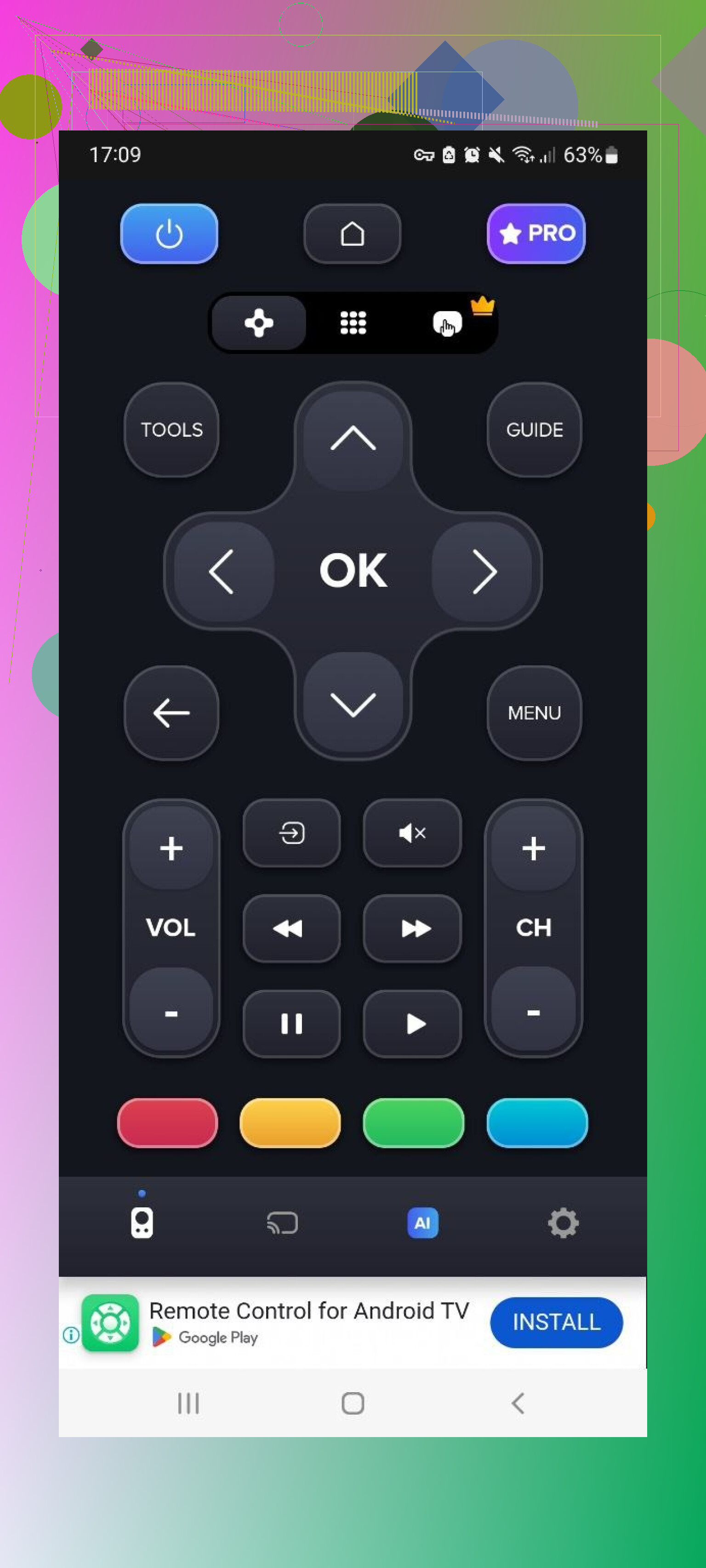Image resolution: width=706 pixels, height=1568 pixels.
Task: Tap the remote's back arrow button
Action: [x=171, y=713]
